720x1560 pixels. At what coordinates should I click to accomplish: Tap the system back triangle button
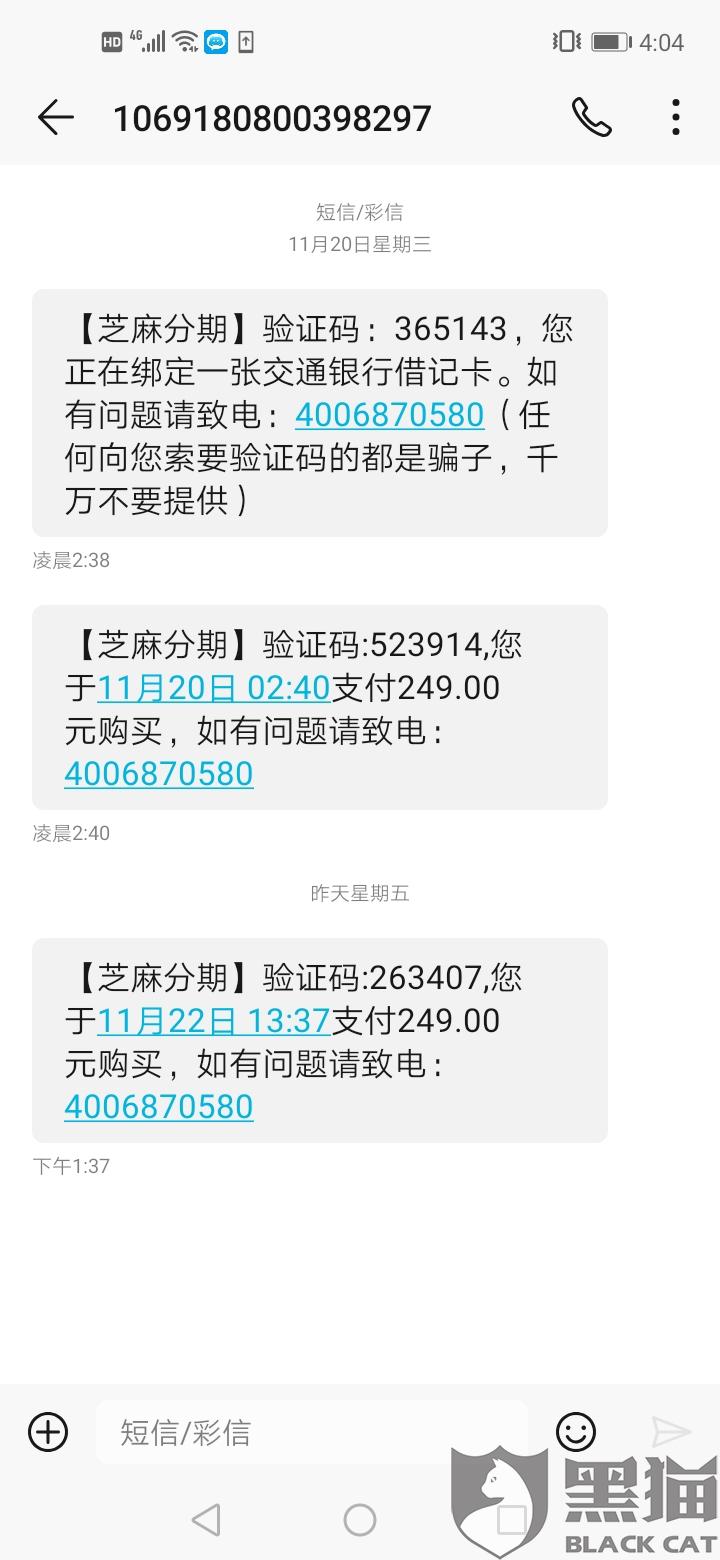point(206,1521)
